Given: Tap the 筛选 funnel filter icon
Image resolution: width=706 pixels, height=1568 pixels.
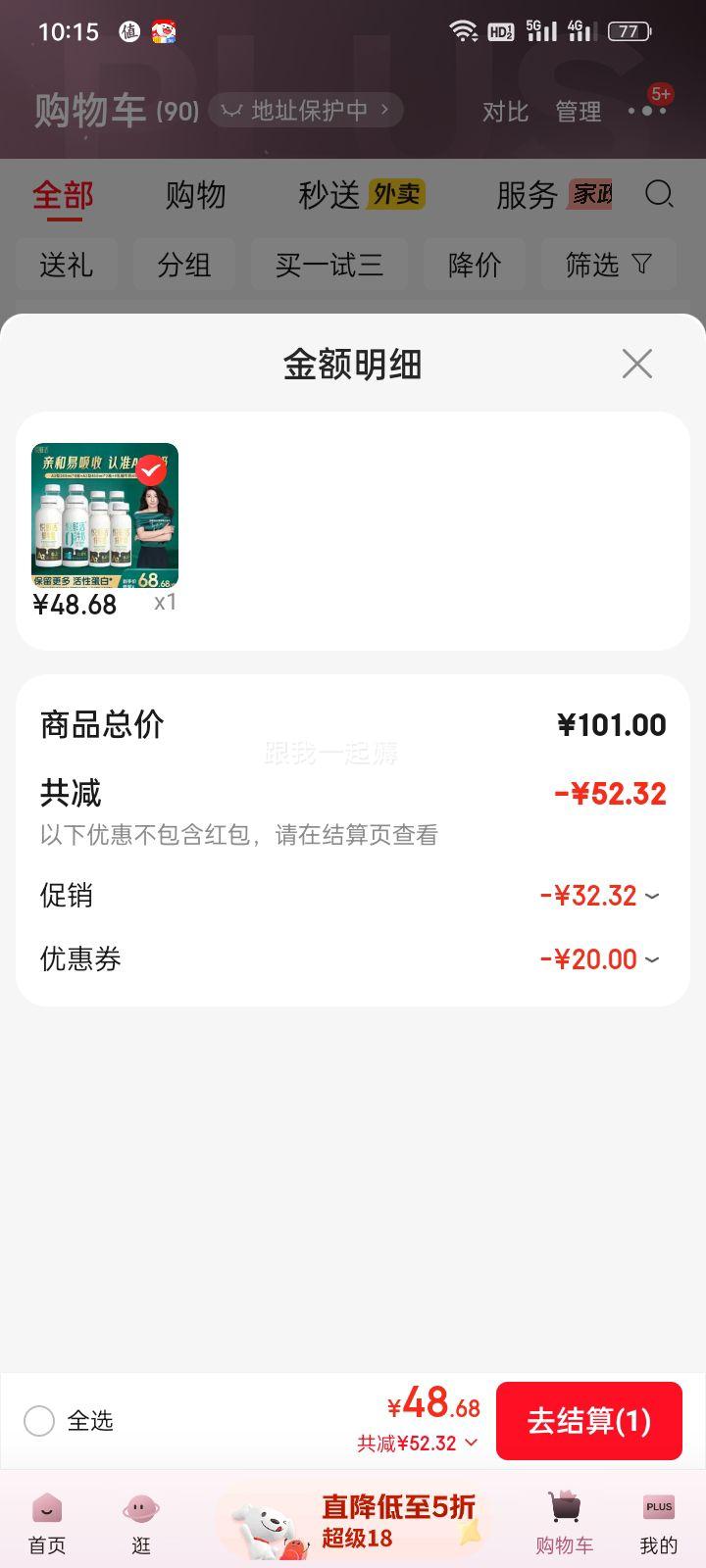Looking at the screenshot, I should (x=643, y=264).
